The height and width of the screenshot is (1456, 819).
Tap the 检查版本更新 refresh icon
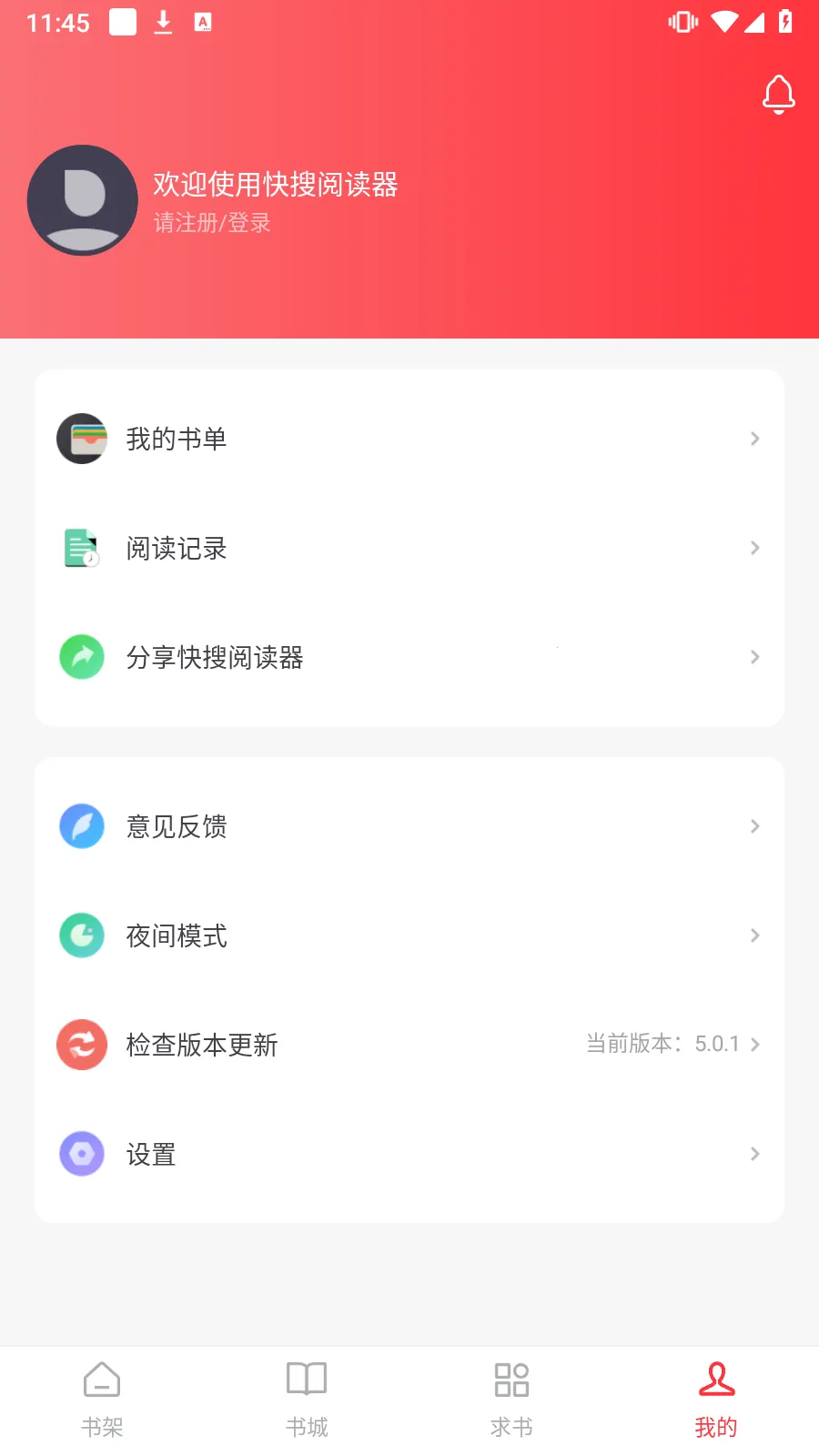coord(82,1045)
